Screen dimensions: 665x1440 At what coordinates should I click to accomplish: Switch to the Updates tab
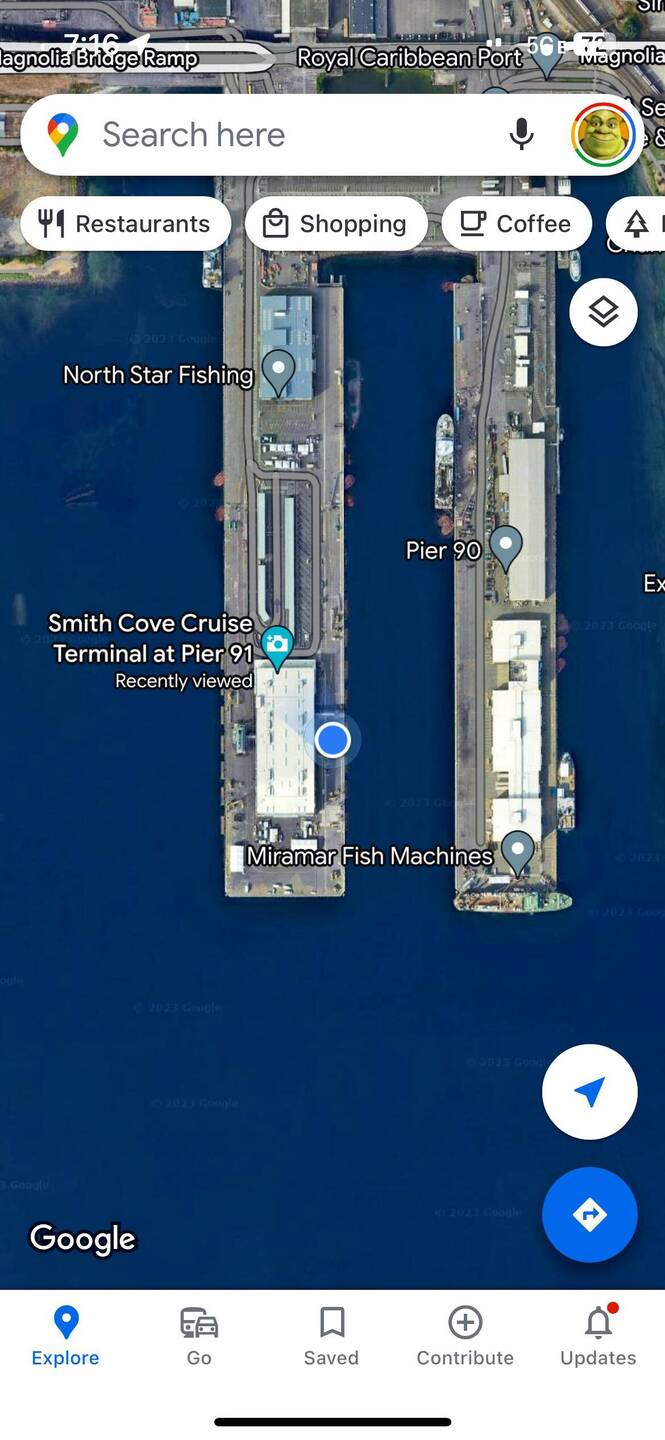598,1336
